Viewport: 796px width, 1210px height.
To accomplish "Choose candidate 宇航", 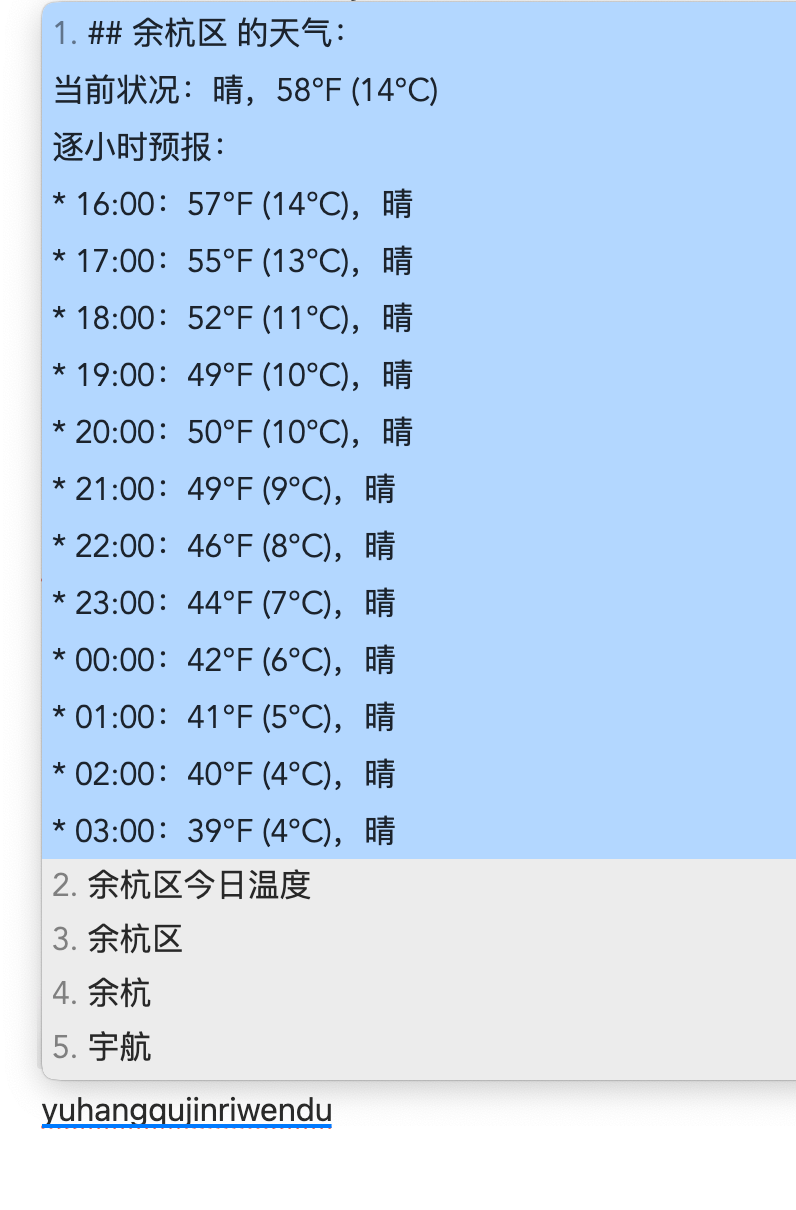I will (x=419, y=1047).
